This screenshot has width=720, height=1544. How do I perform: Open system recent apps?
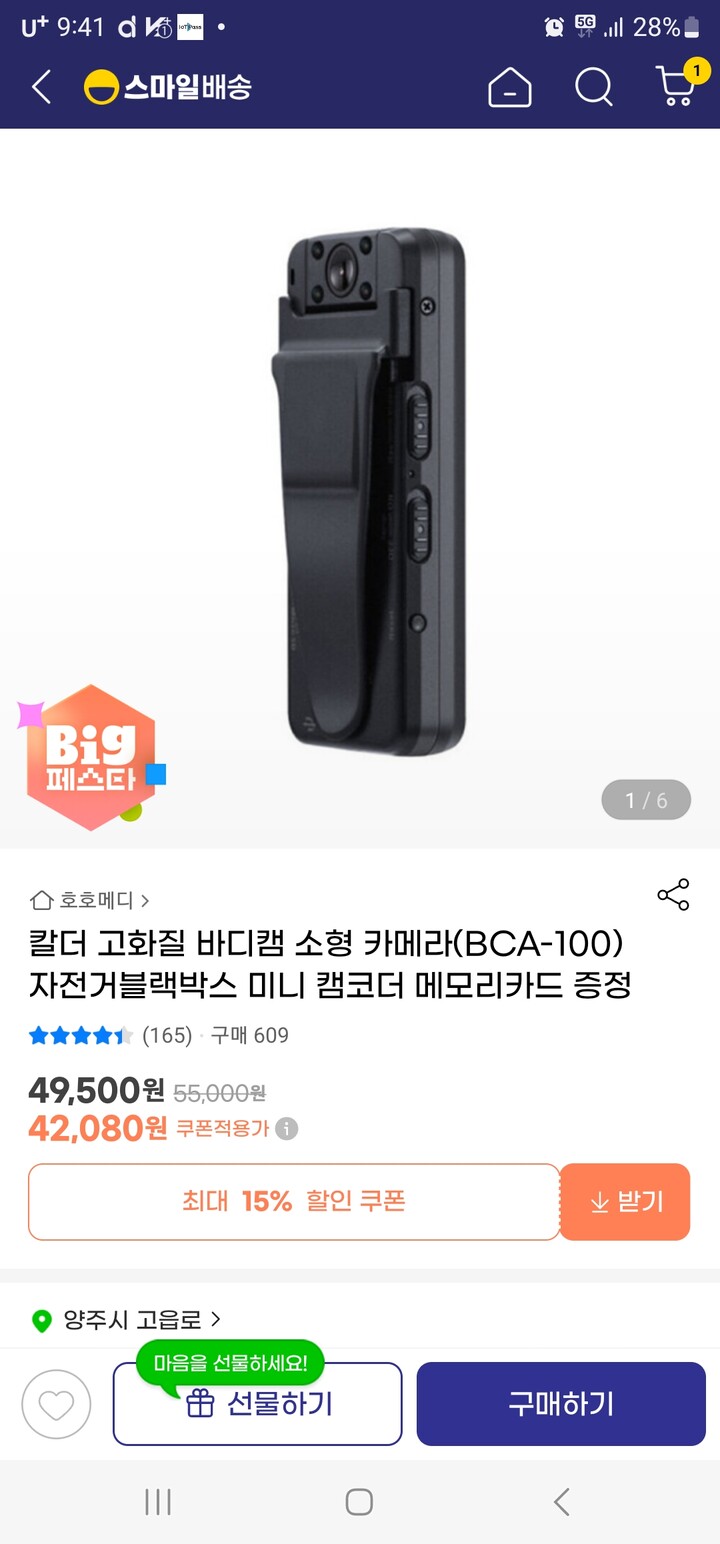[x=158, y=1502]
